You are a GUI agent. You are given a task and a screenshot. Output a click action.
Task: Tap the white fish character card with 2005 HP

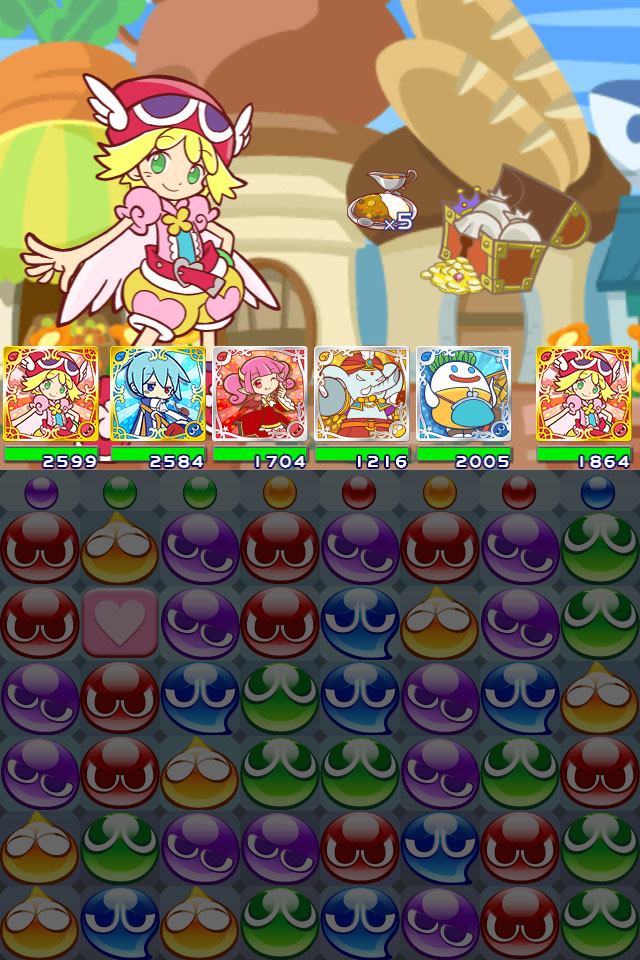[463, 394]
